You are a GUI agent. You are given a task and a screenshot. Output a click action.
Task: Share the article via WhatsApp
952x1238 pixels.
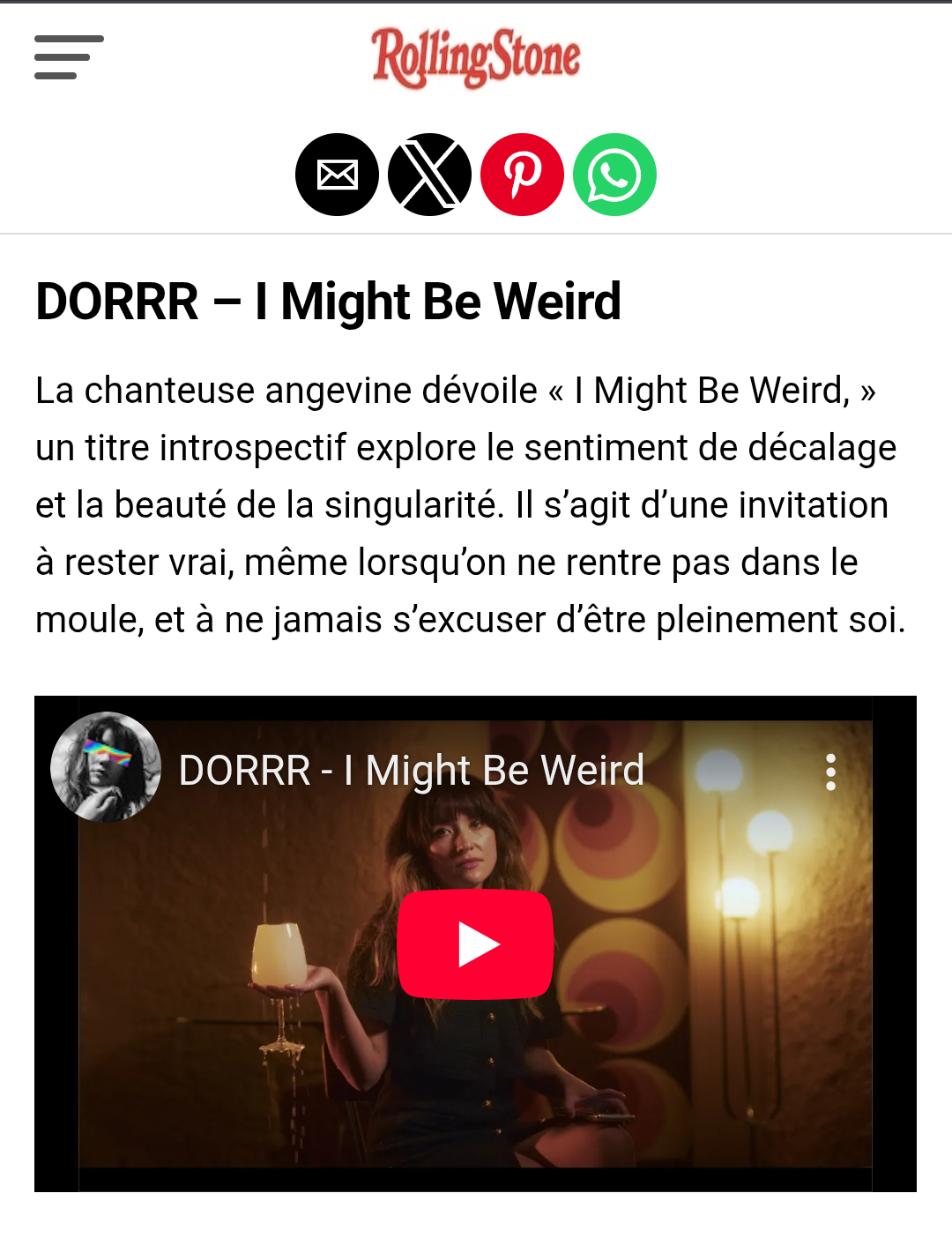pyautogui.click(x=615, y=175)
